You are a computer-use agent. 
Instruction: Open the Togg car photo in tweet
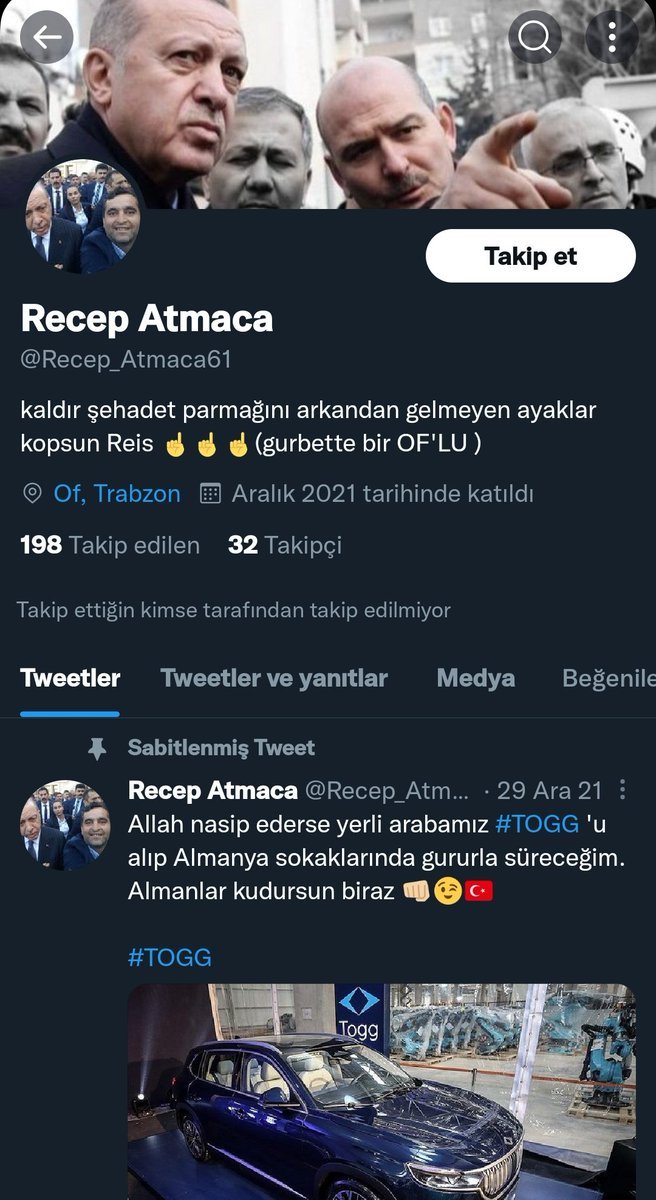(381, 1090)
